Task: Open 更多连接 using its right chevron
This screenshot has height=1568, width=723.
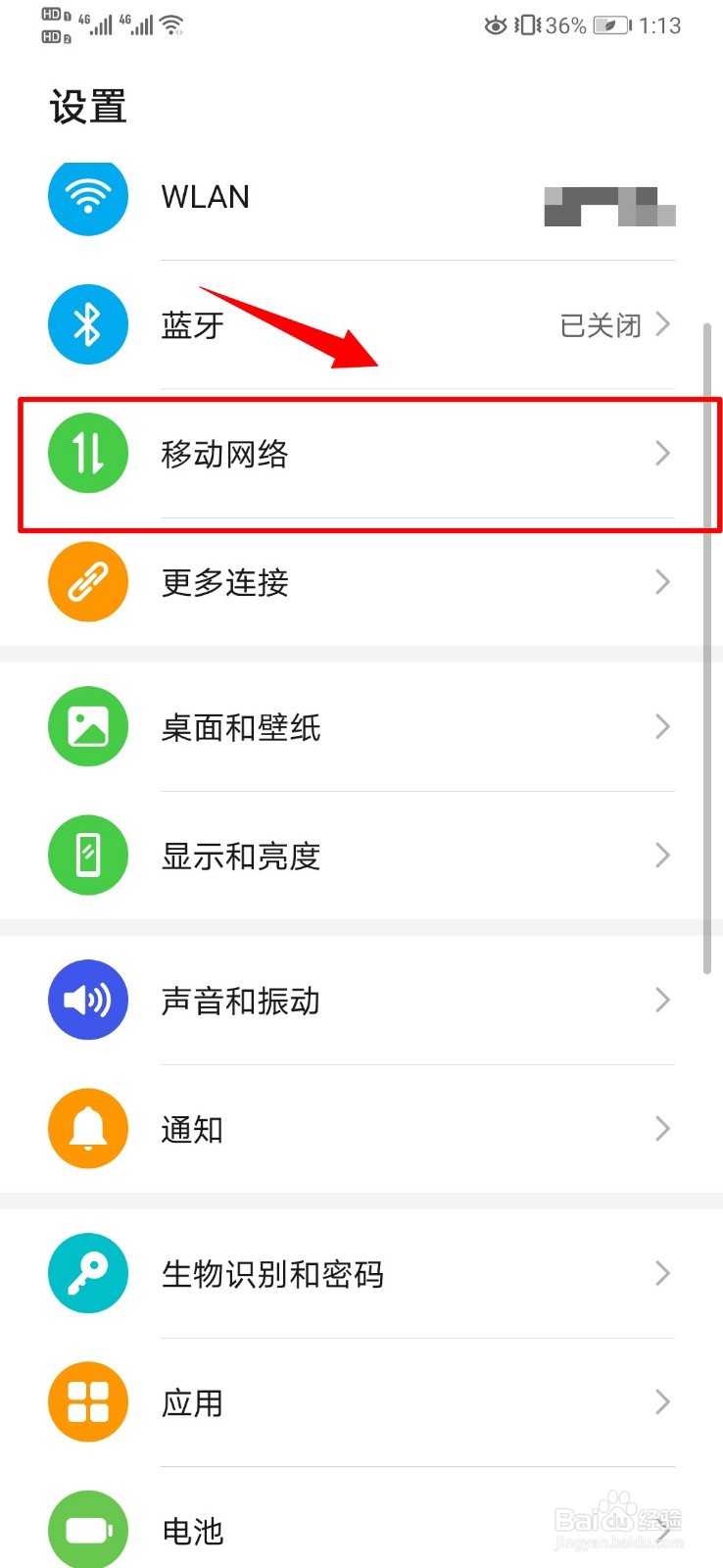Action: pyautogui.click(x=663, y=581)
